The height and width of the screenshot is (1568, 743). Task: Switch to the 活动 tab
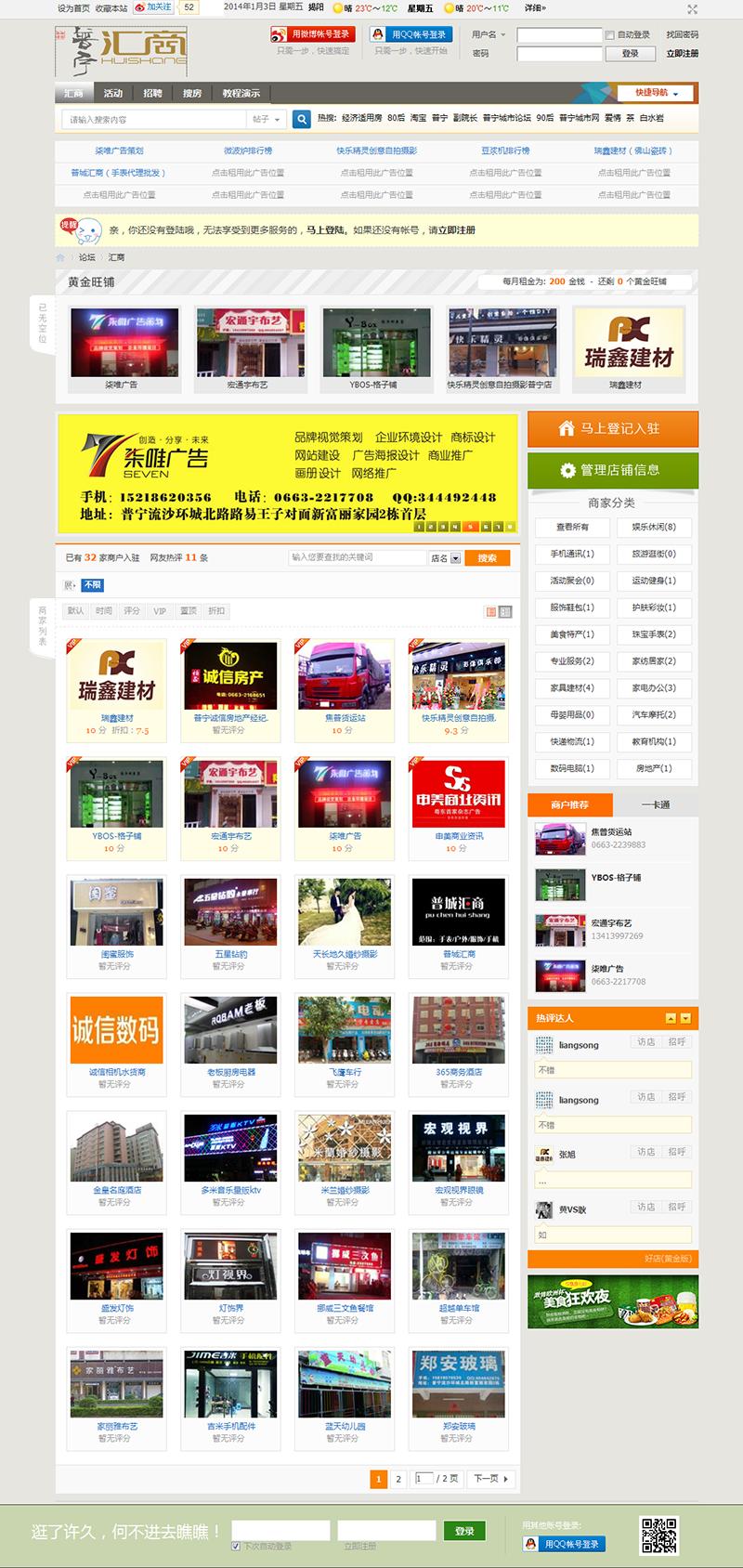click(113, 93)
